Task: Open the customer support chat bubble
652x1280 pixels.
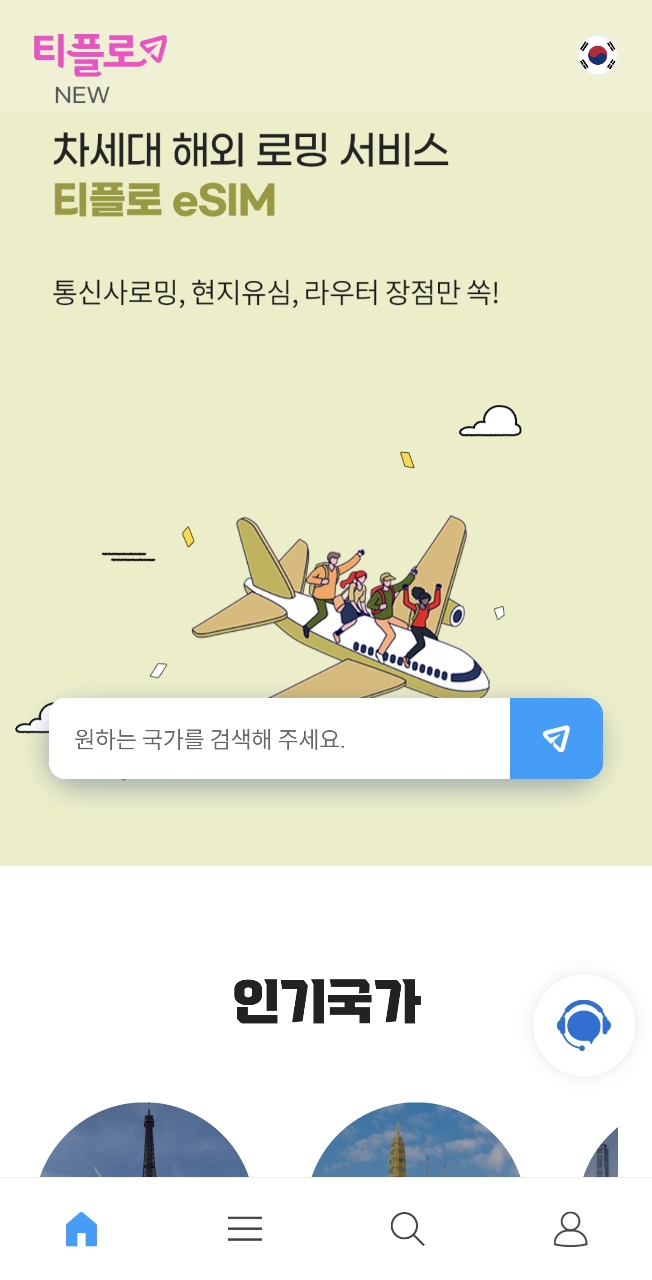Action: click(584, 1025)
